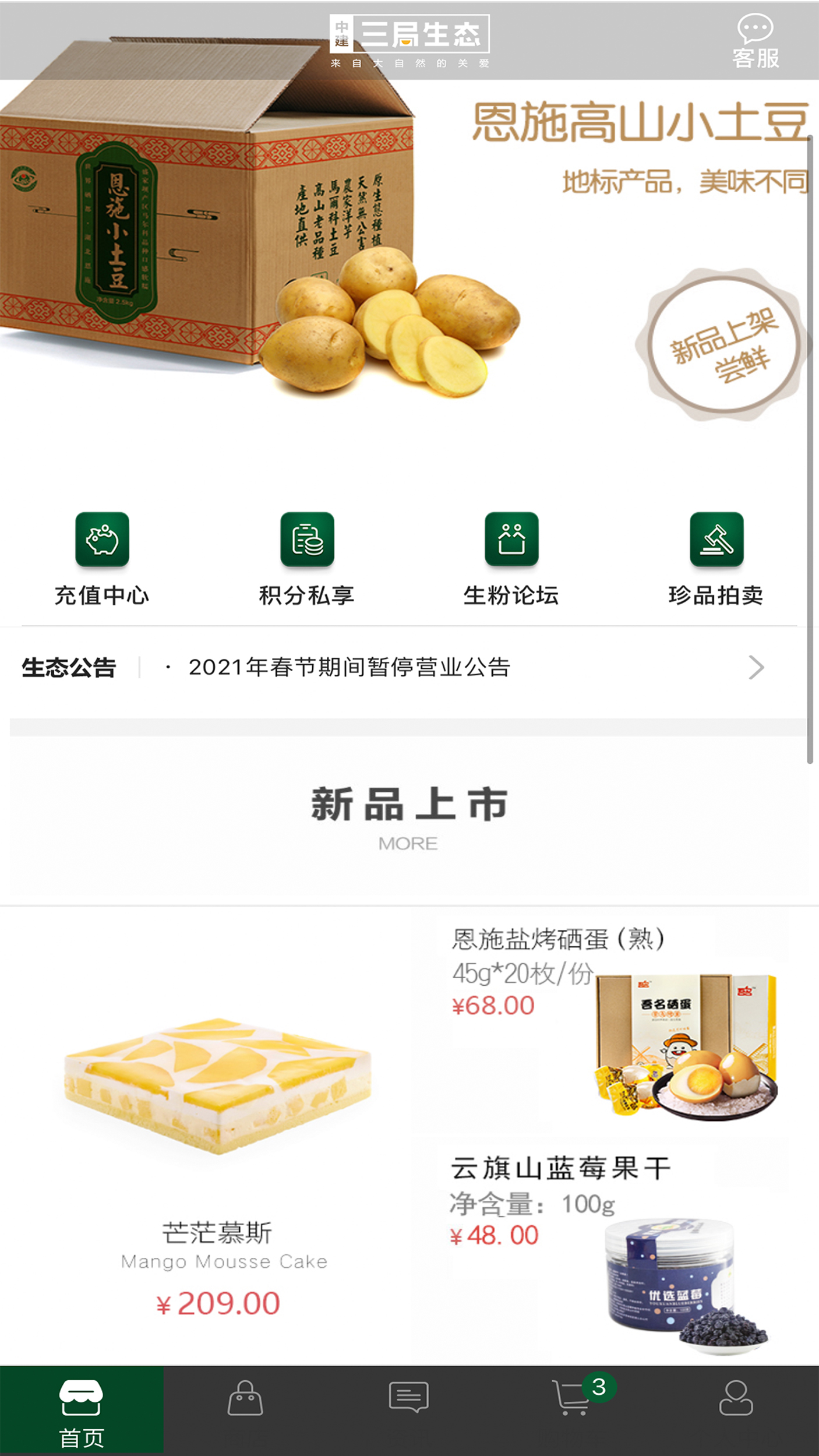
Task: Read the 2021年春节期间暂停营业公告 notice
Action: pos(350,668)
